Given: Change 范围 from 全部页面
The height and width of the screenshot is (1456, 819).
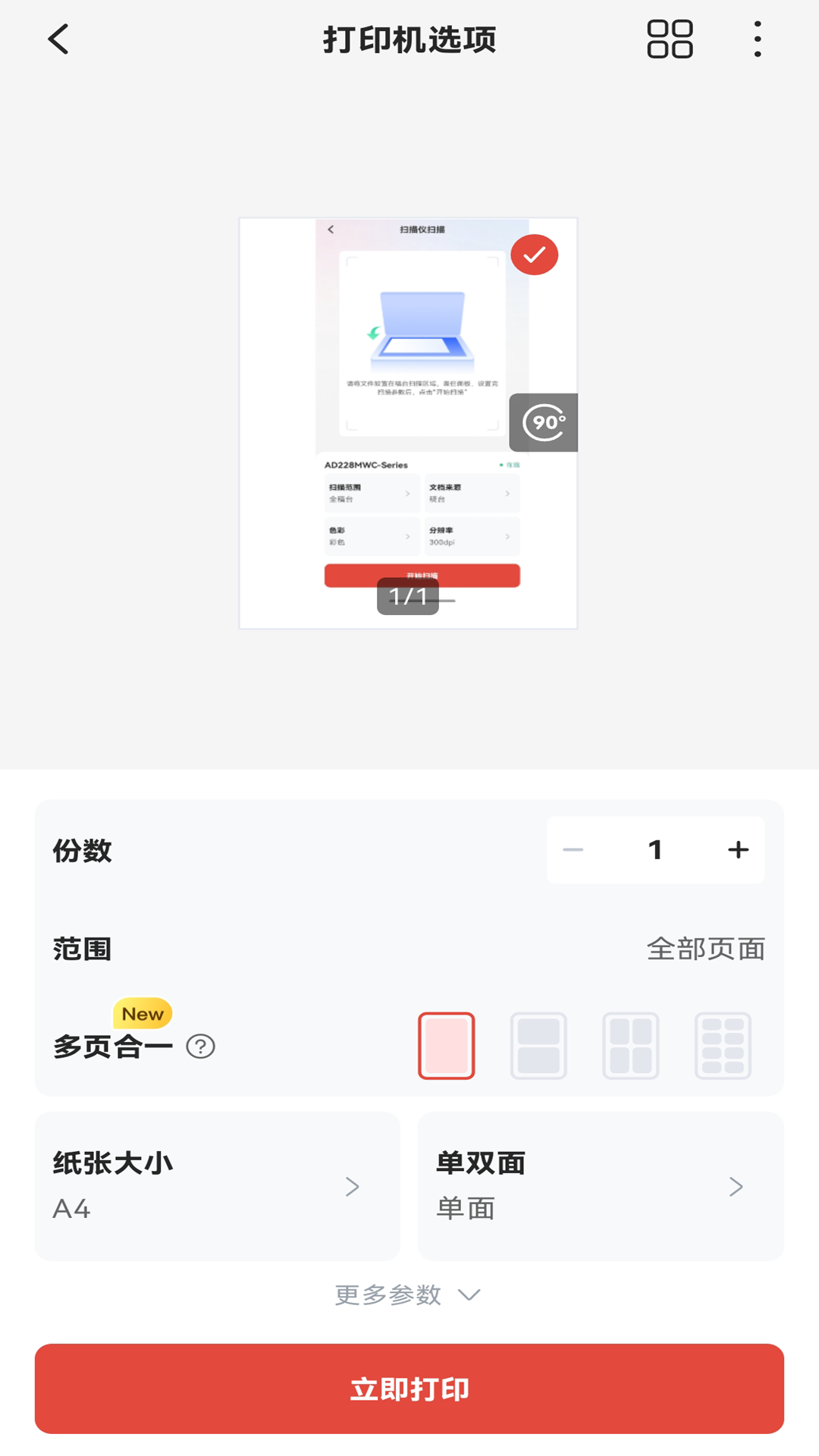Looking at the screenshot, I should 707,948.
